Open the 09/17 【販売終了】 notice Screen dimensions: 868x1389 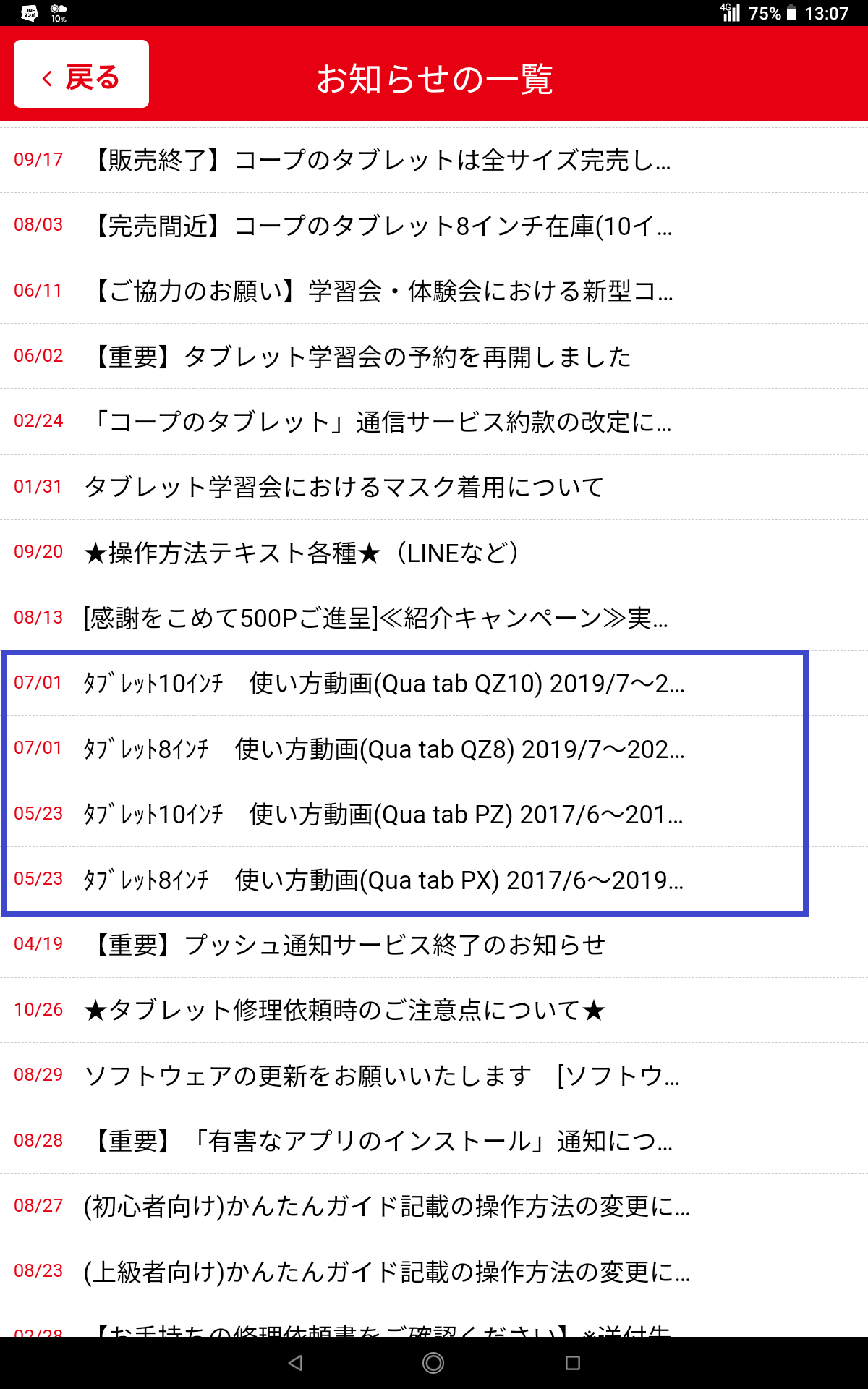point(434,161)
